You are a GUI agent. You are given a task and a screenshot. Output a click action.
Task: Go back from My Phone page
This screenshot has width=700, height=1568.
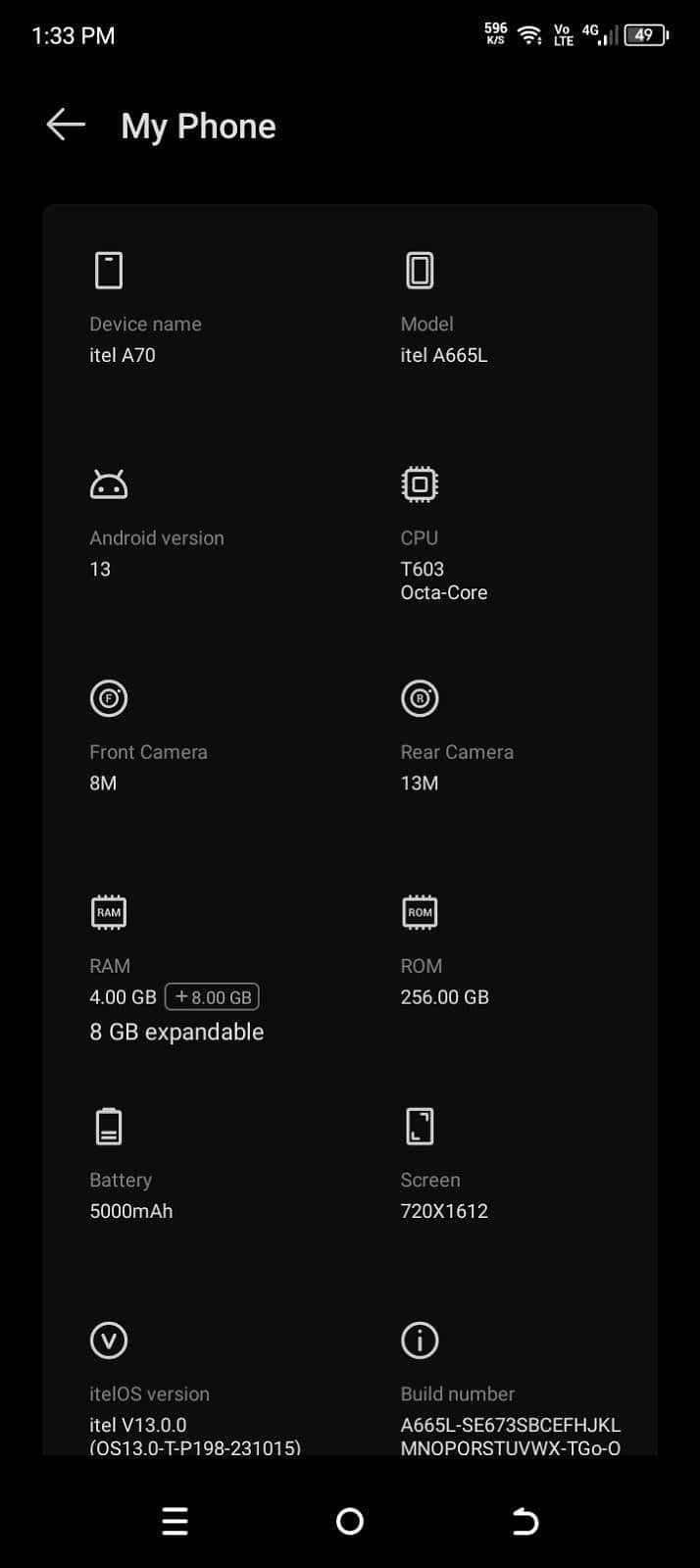[66, 126]
